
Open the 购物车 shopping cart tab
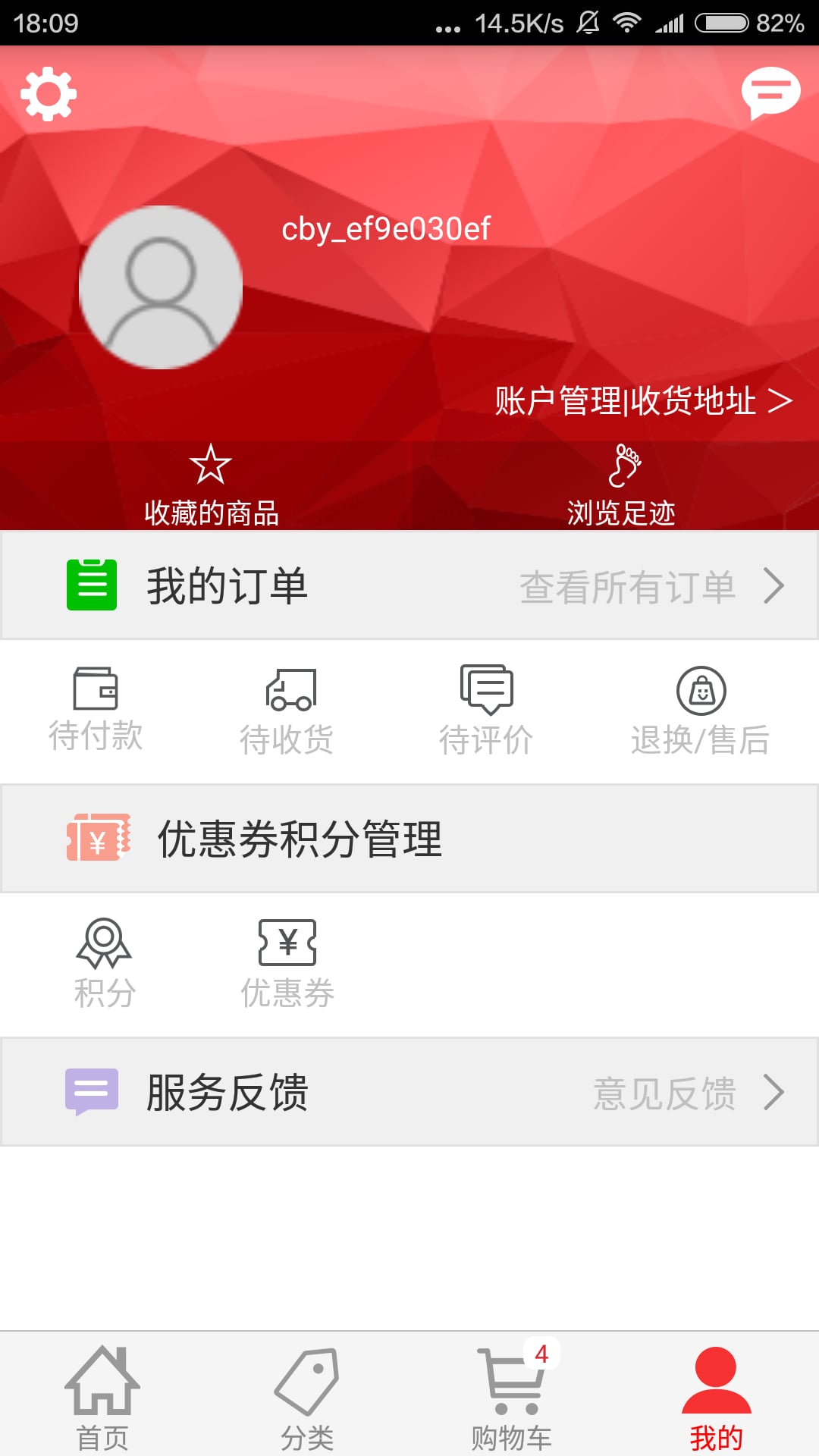pyautogui.click(x=512, y=1397)
